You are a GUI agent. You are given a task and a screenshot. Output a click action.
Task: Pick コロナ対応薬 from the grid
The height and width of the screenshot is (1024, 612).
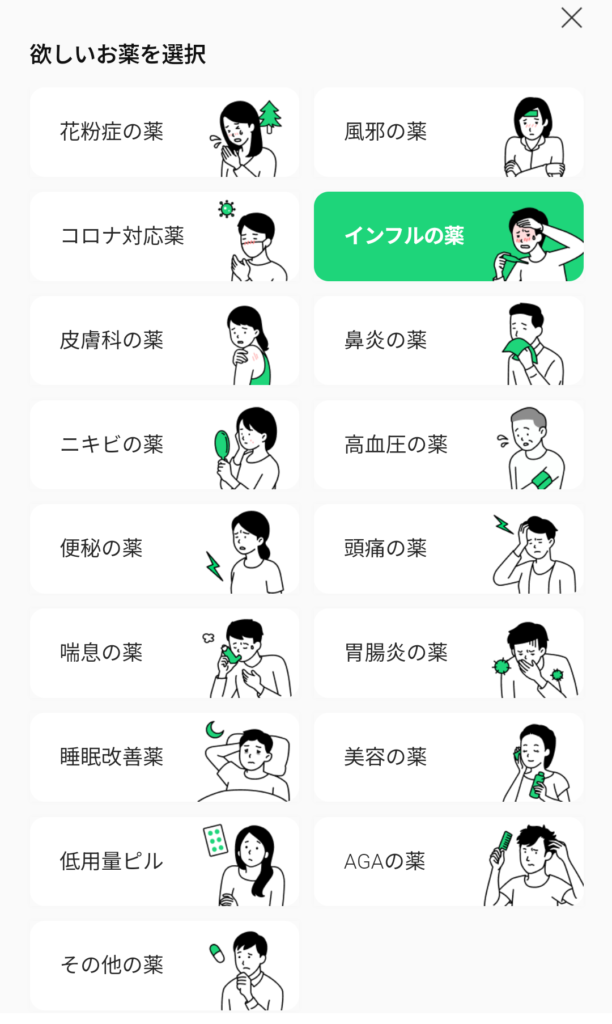point(164,236)
